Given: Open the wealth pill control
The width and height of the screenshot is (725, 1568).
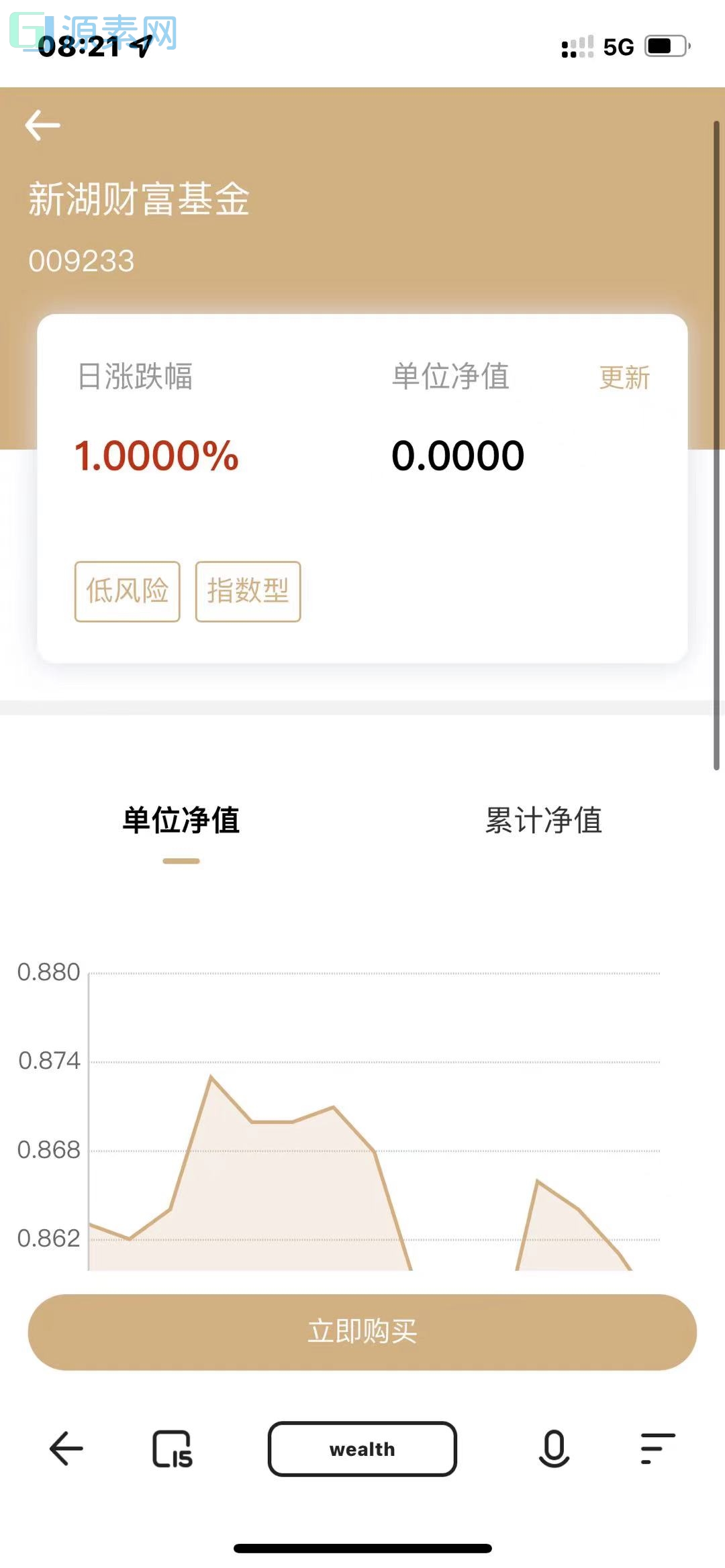Looking at the screenshot, I should [362, 1449].
